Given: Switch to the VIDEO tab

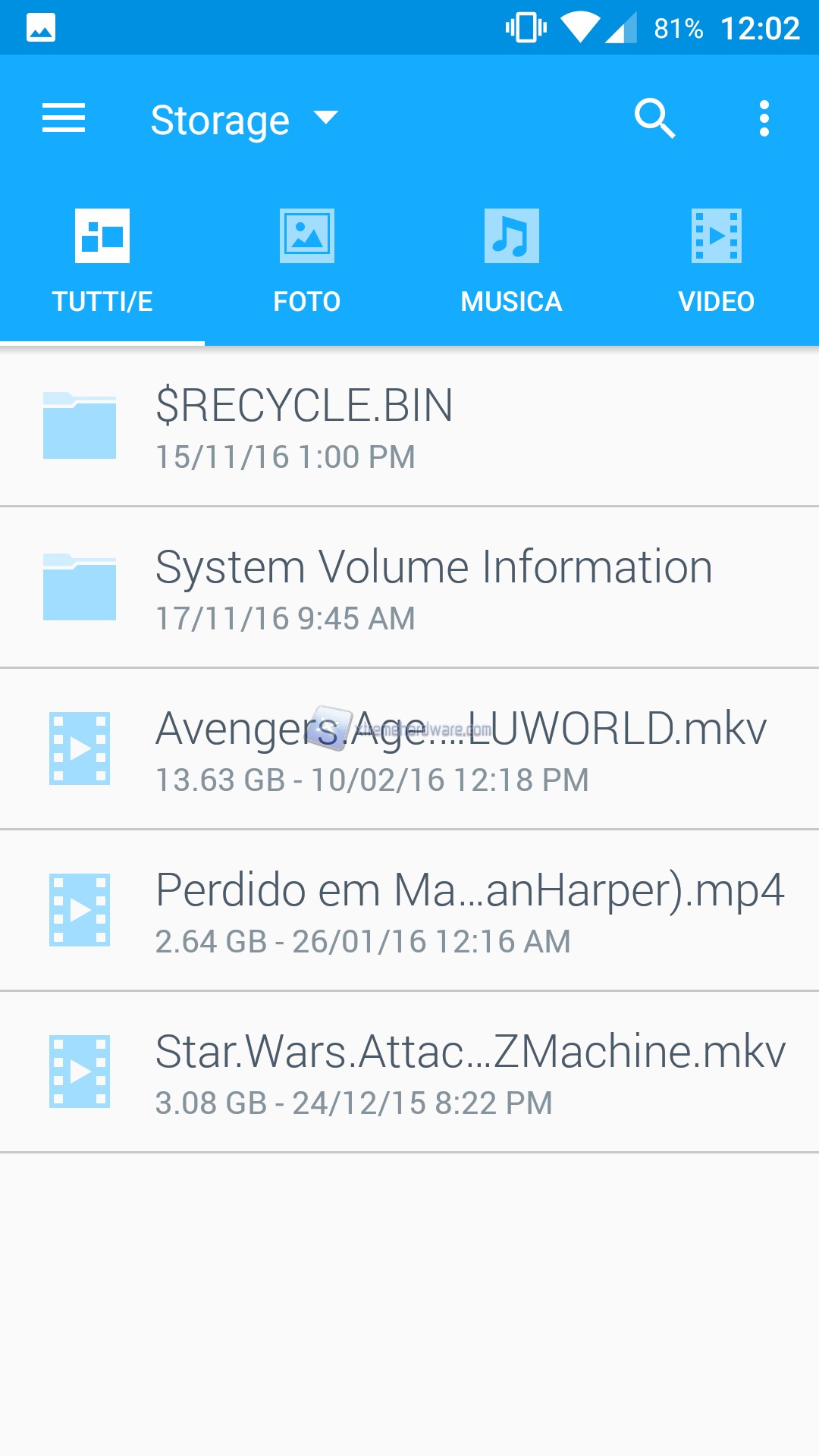Looking at the screenshot, I should tap(717, 262).
